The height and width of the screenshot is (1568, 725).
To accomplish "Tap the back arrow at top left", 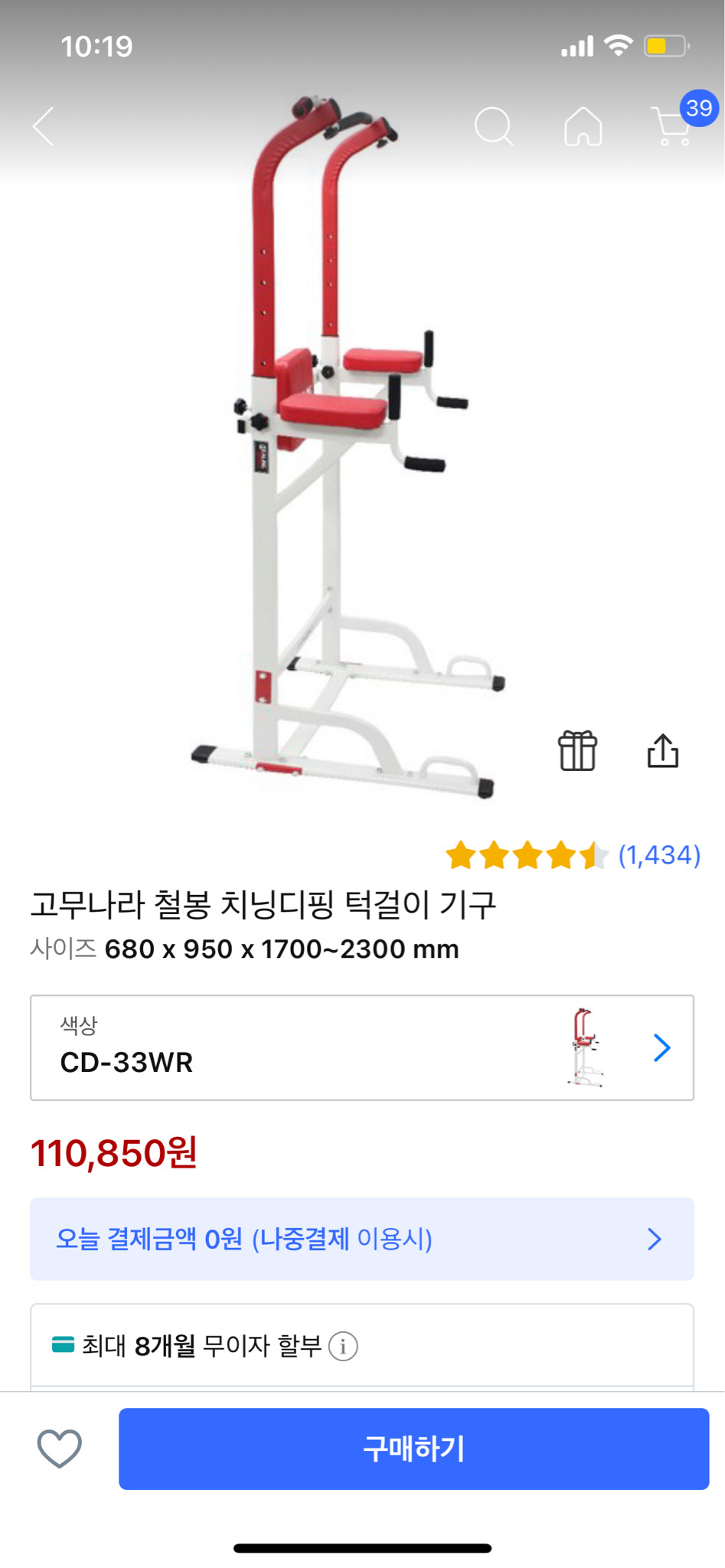I will click(x=44, y=126).
